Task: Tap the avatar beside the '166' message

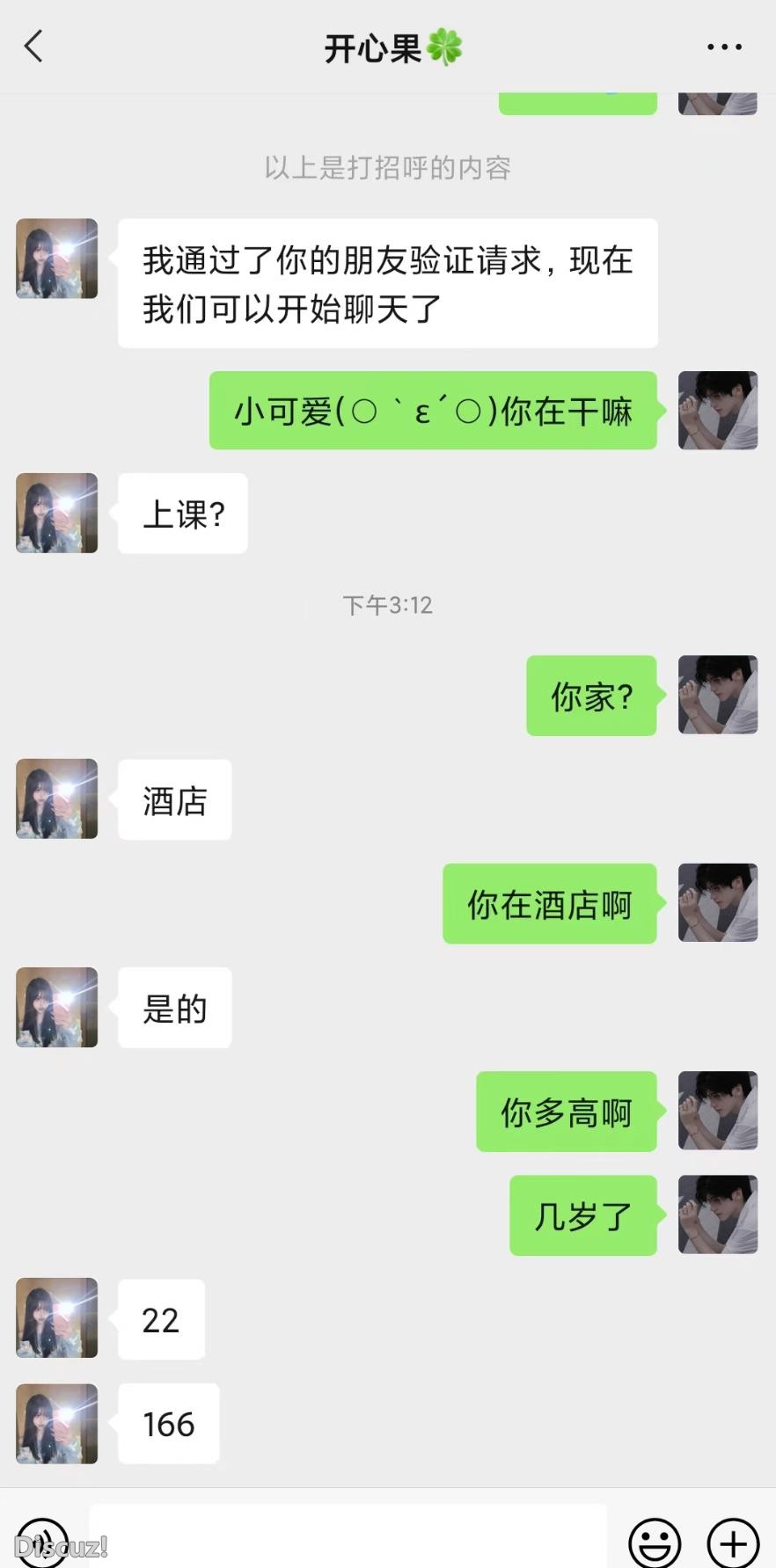Action: pos(55,1424)
